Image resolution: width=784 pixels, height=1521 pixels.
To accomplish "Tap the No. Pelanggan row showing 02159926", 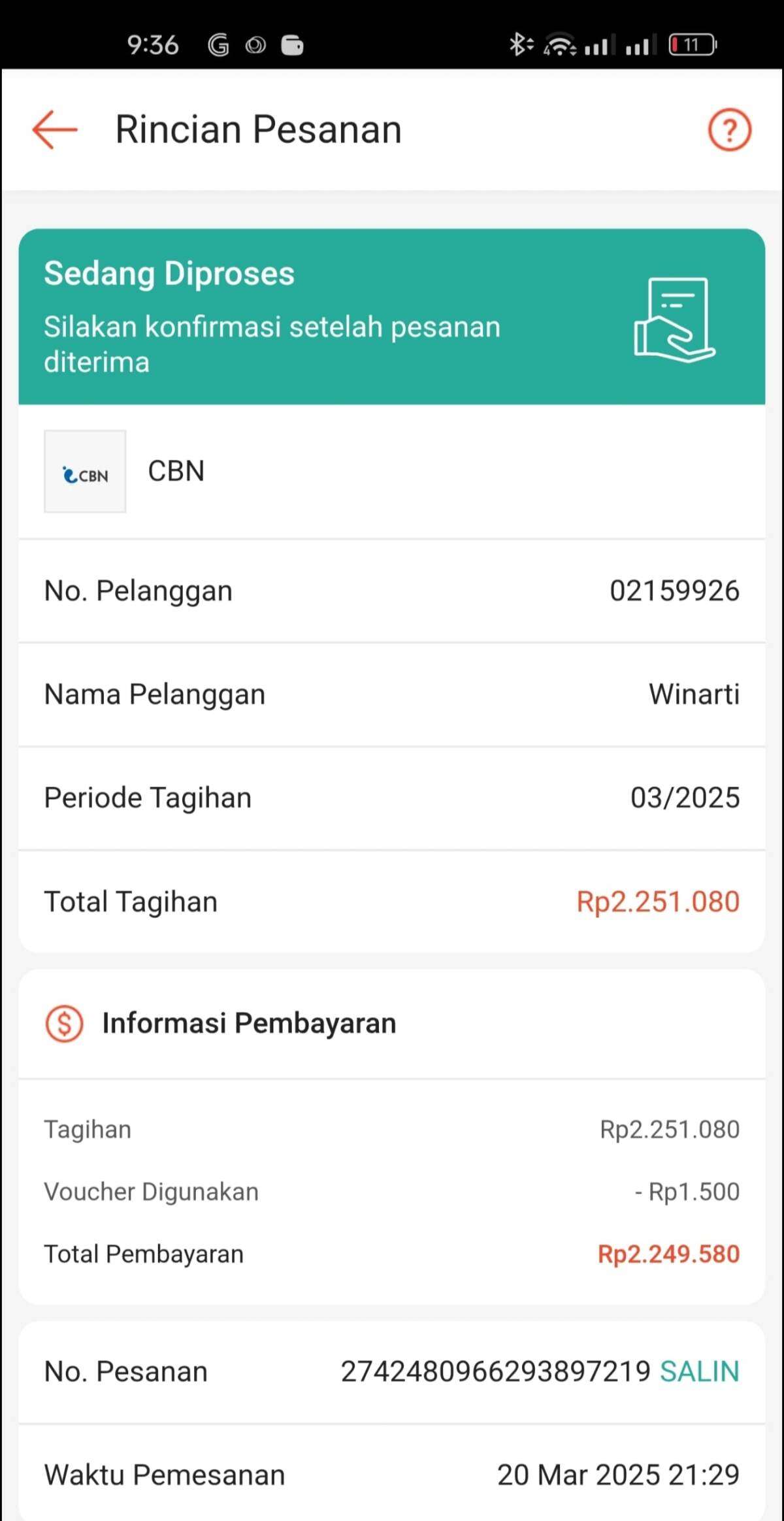I will (392, 590).
